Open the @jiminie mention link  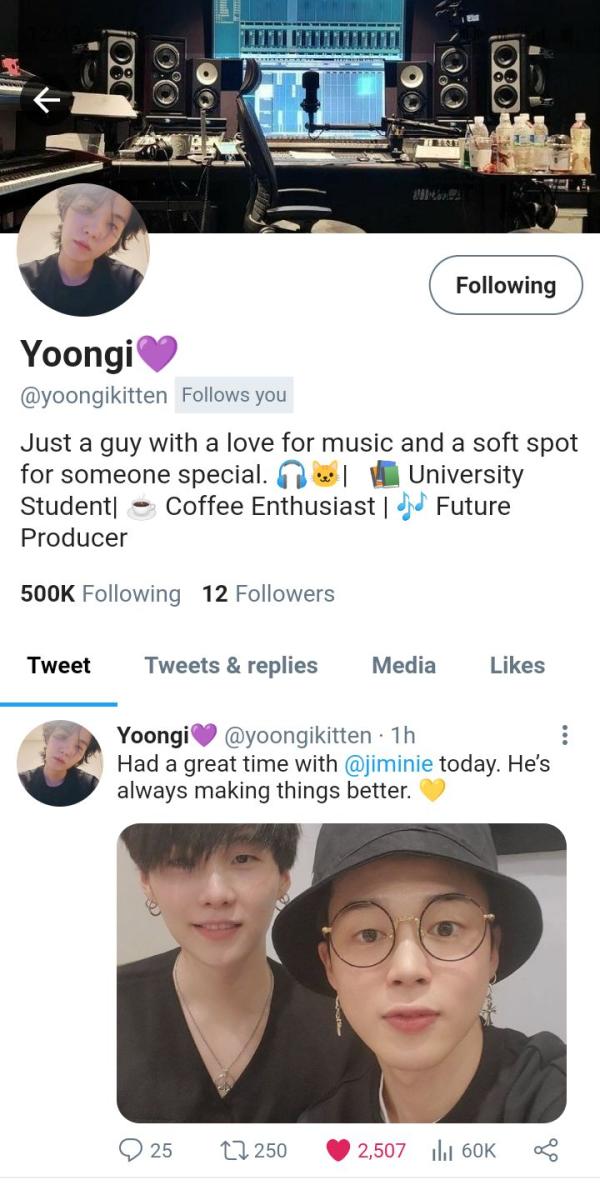388,764
